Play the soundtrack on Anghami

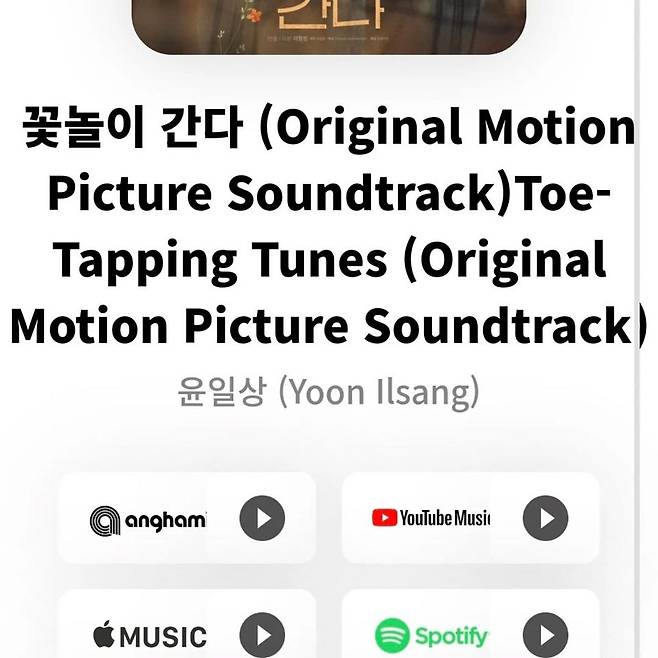point(262,519)
